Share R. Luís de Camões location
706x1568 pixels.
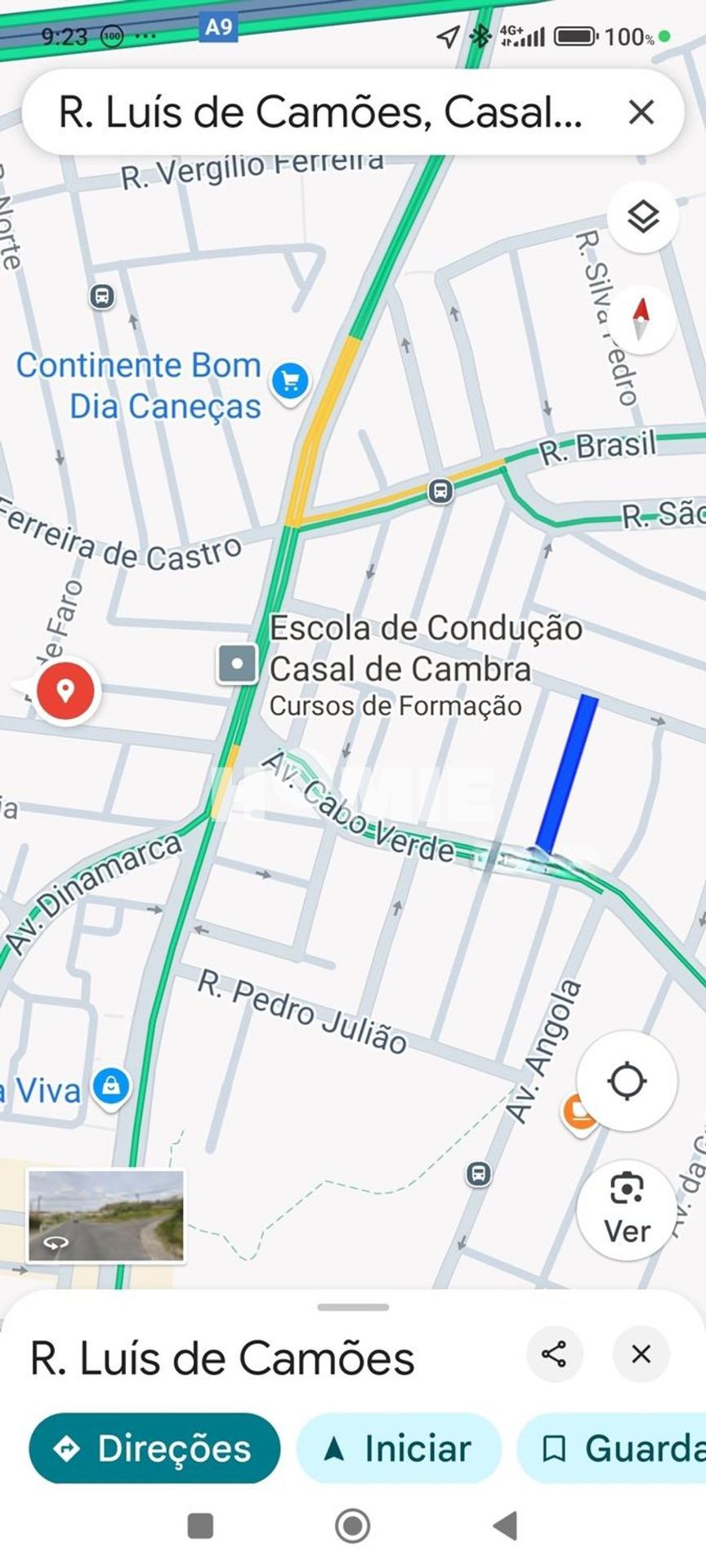coord(555,1355)
